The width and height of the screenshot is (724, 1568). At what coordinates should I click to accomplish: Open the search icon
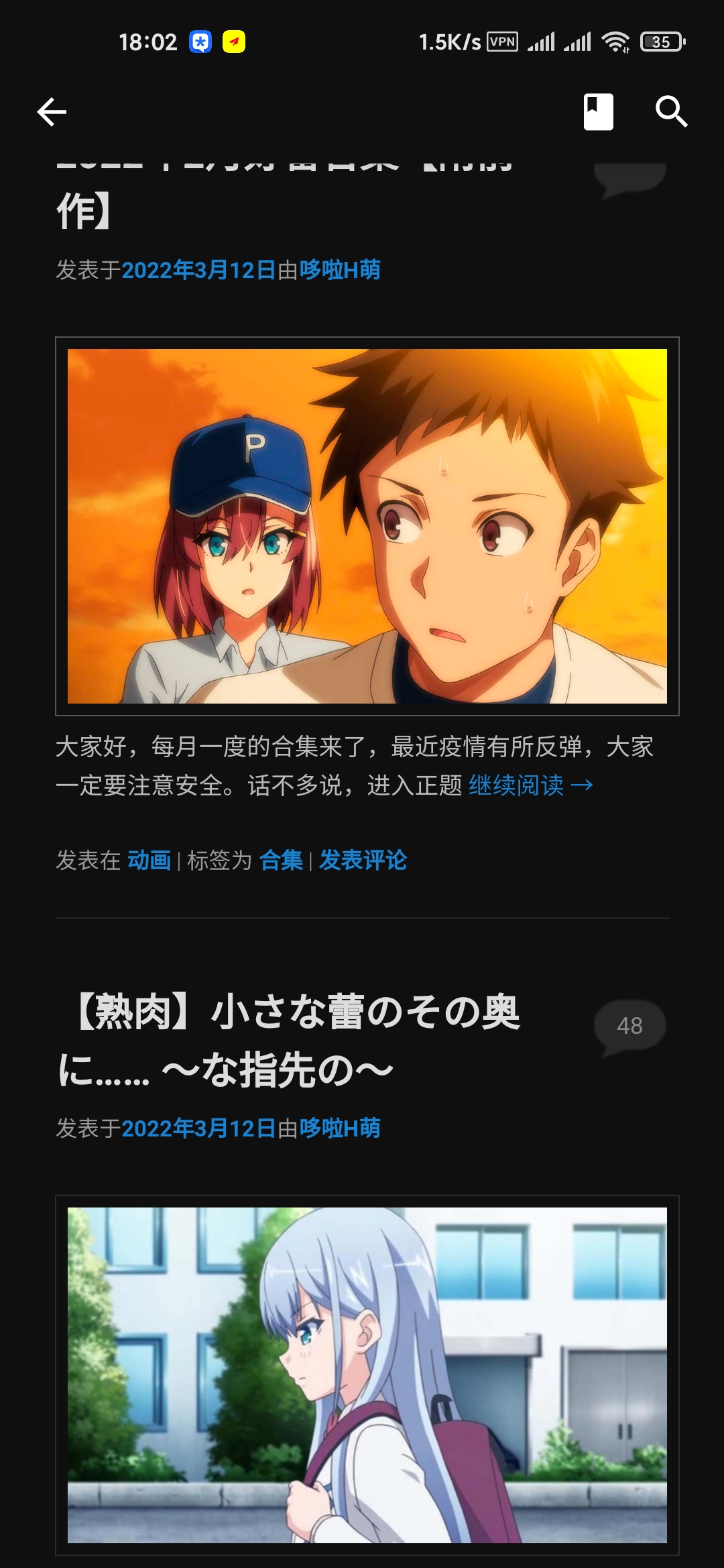coord(671,111)
